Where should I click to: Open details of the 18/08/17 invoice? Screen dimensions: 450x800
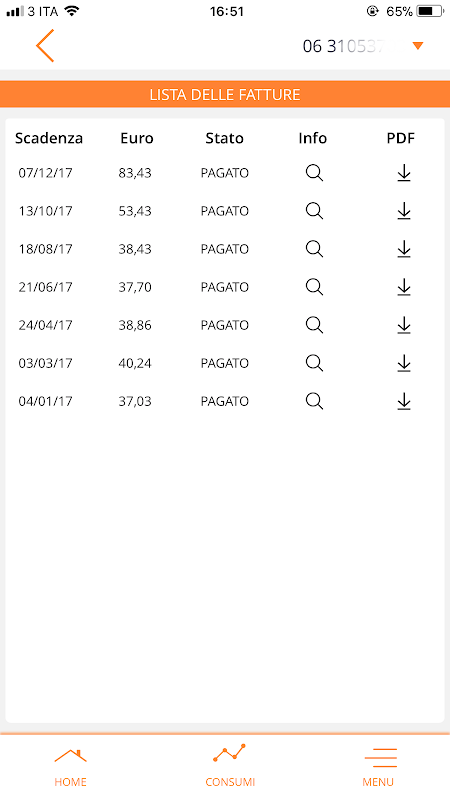click(314, 249)
